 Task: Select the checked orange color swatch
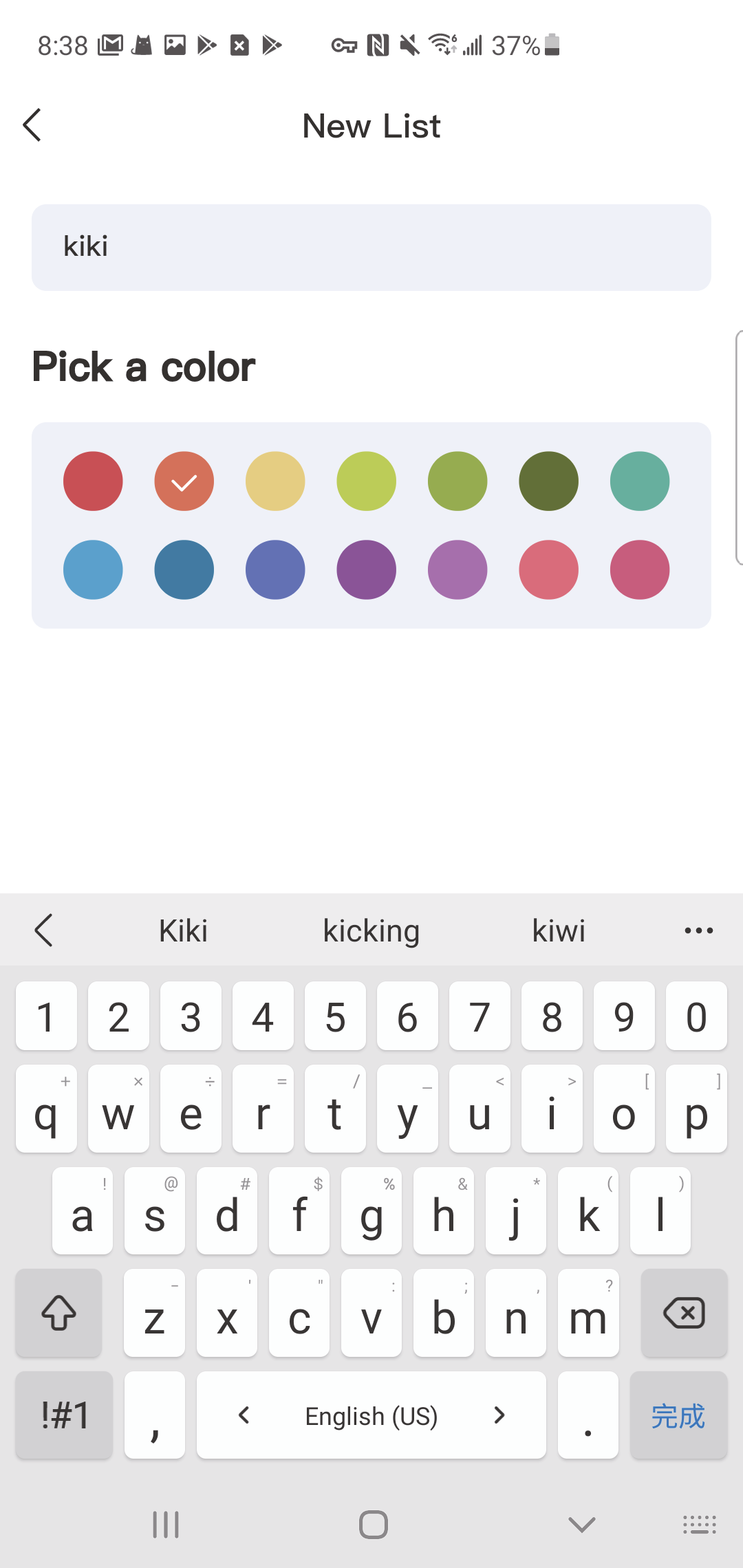point(184,481)
